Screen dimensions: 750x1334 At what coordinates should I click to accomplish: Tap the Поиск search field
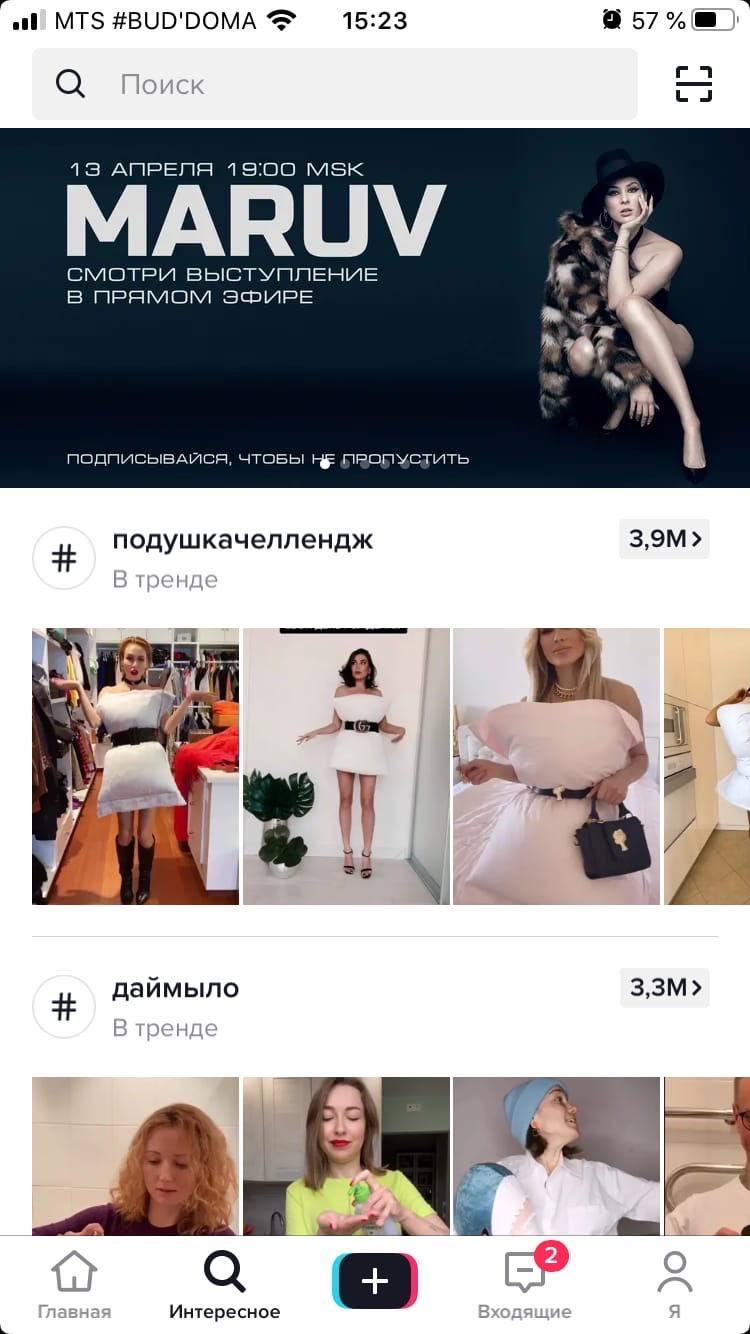tap(334, 84)
